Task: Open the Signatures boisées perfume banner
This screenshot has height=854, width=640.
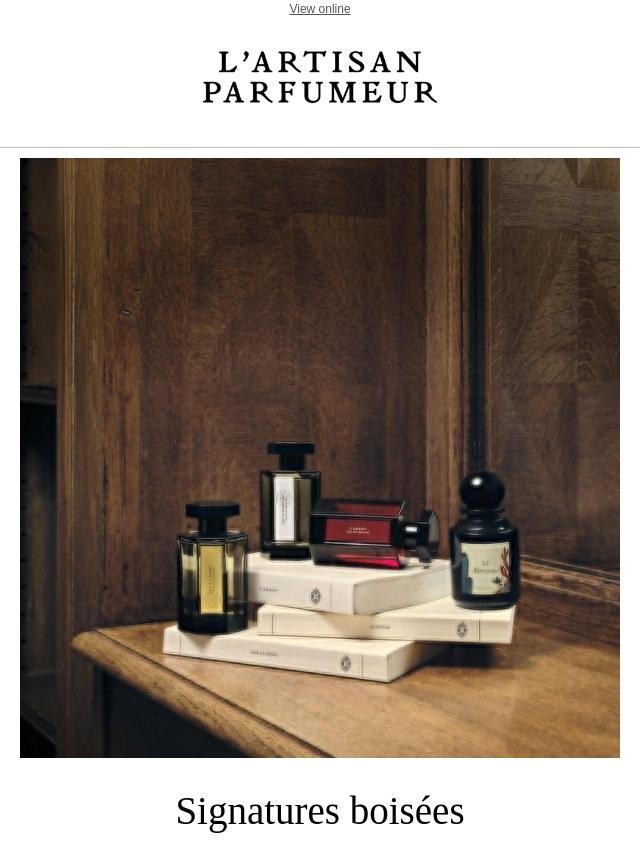Action: (320, 457)
